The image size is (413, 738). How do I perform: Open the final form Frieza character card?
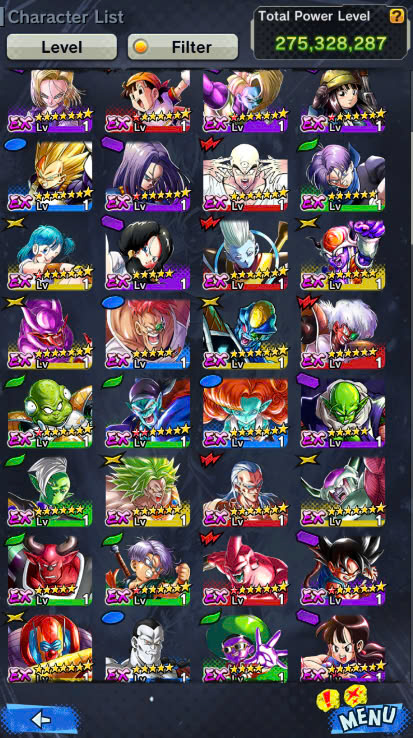click(343, 490)
